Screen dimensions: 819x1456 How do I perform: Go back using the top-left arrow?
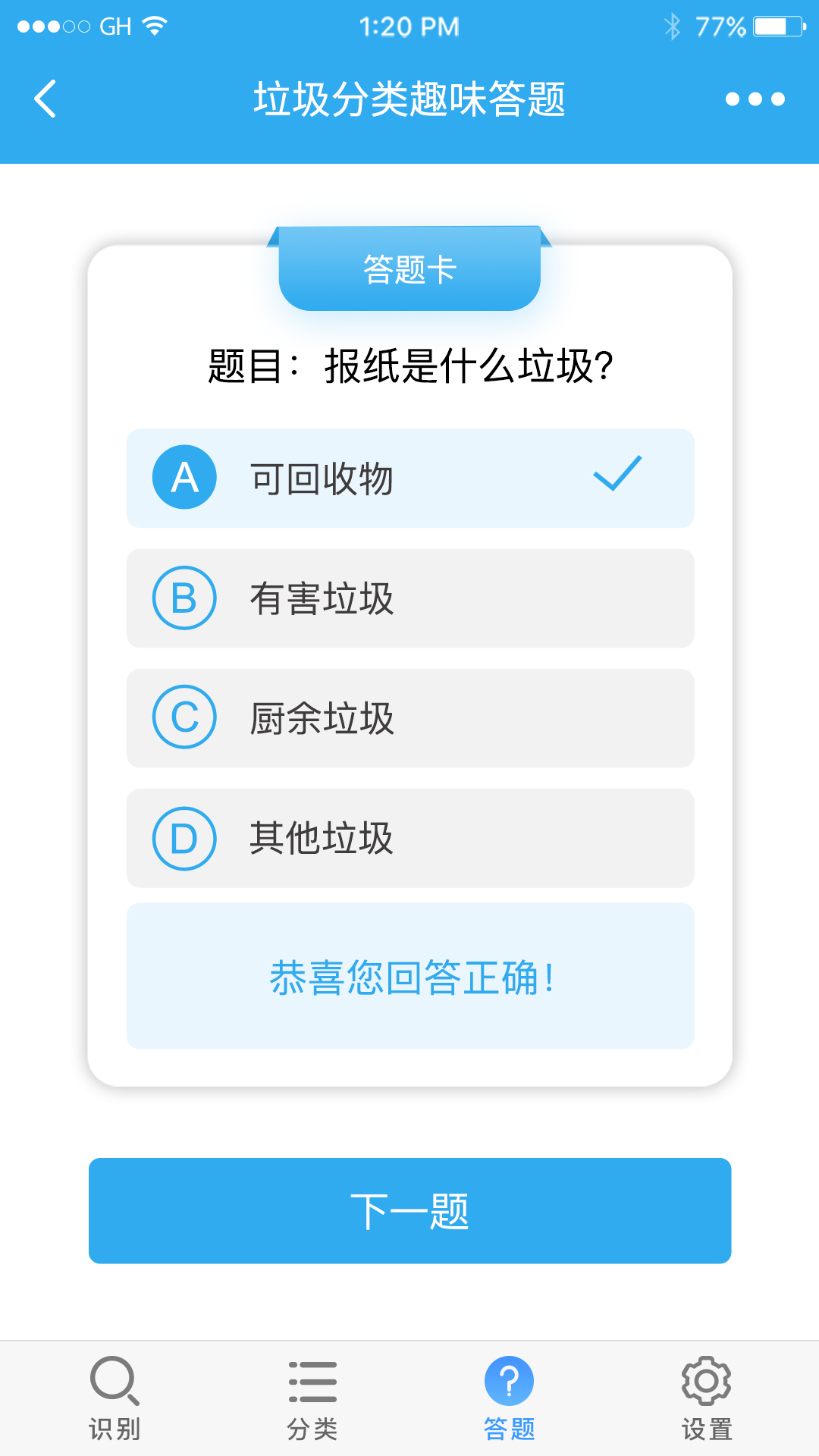(45, 99)
